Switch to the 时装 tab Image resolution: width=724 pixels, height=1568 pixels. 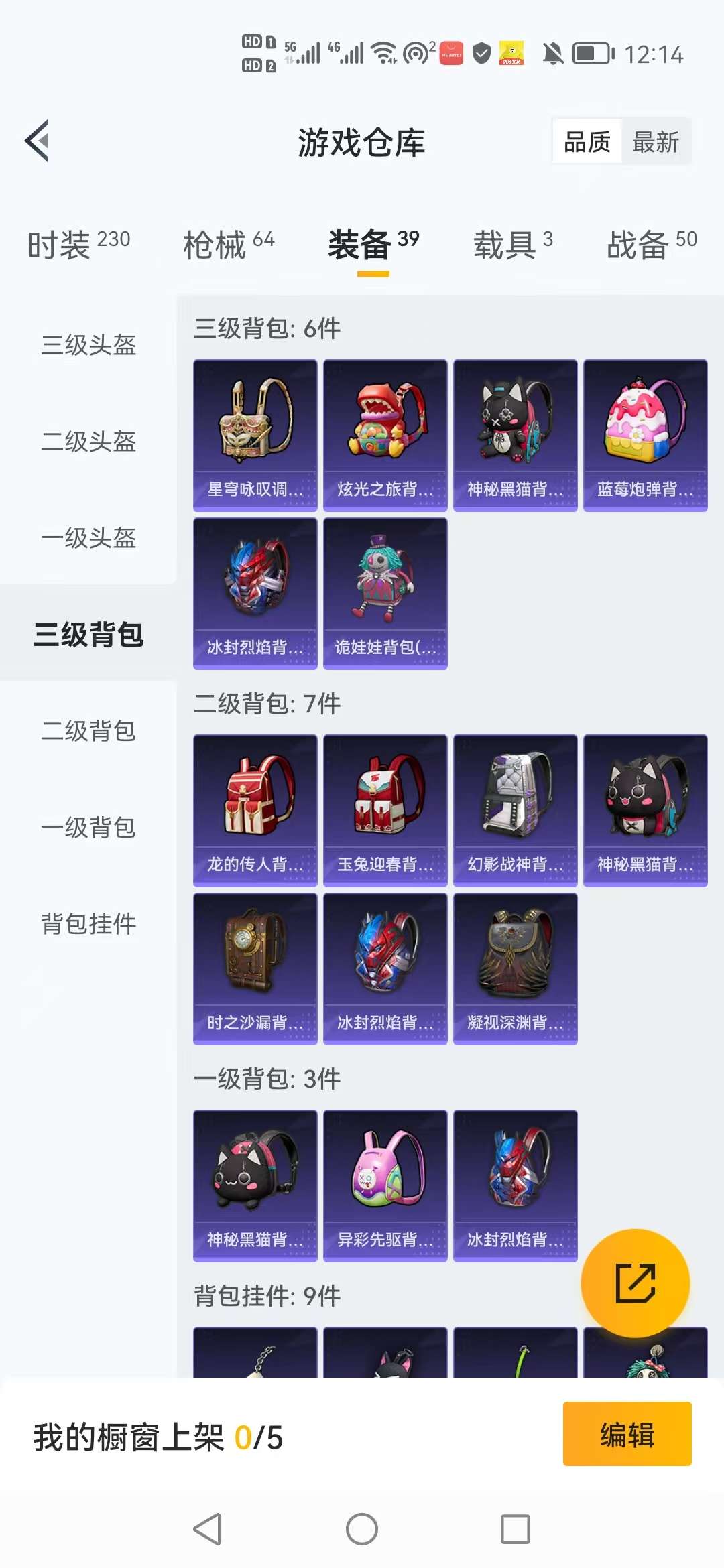(x=78, y=244)
